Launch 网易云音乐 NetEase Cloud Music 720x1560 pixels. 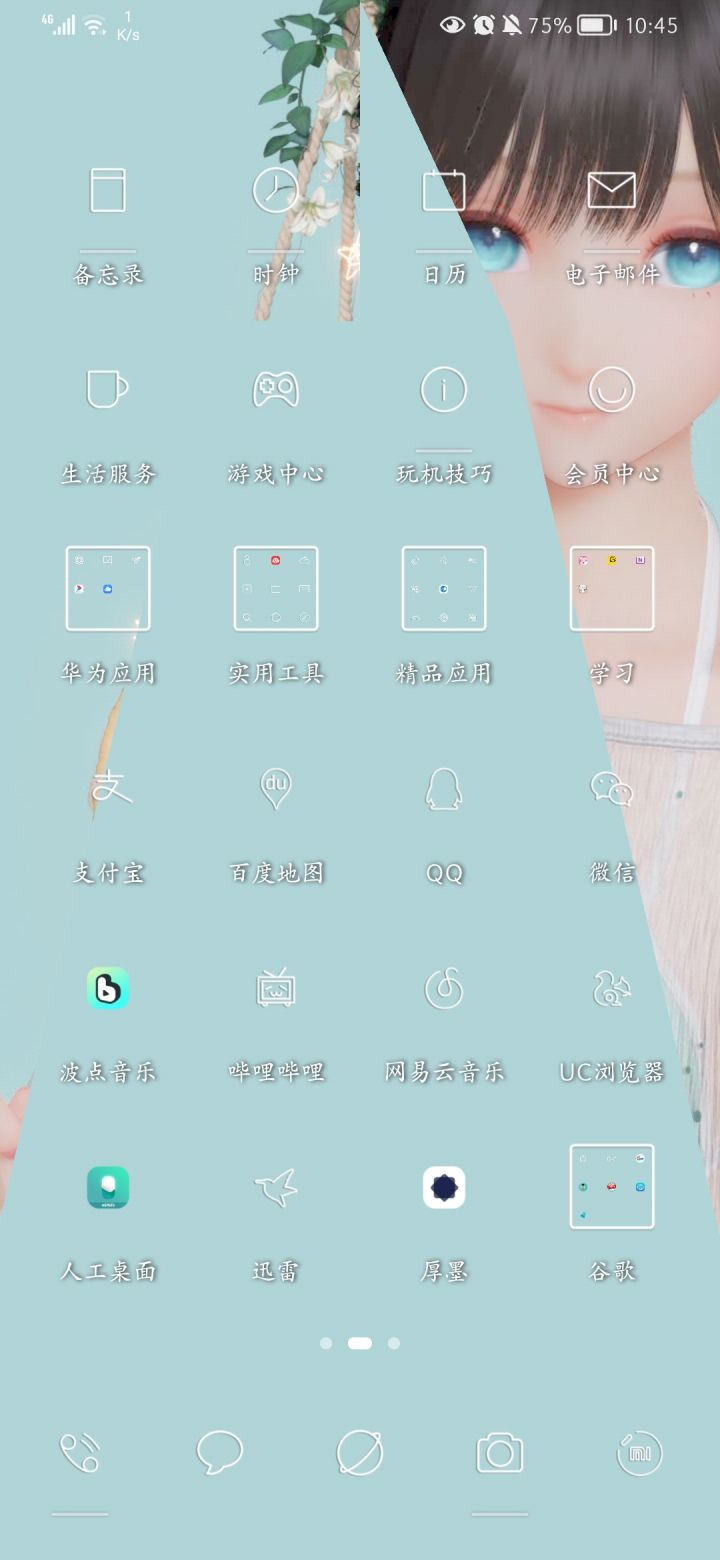443,988
